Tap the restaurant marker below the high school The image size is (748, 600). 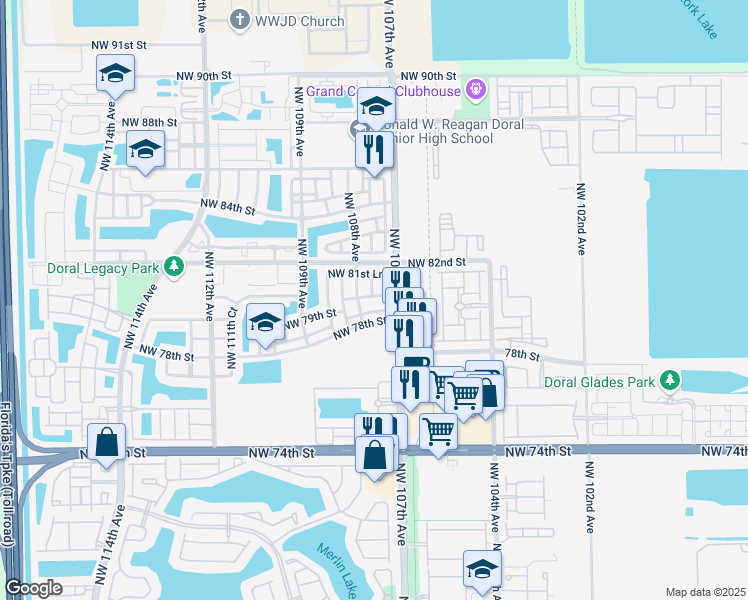[372, 151]
